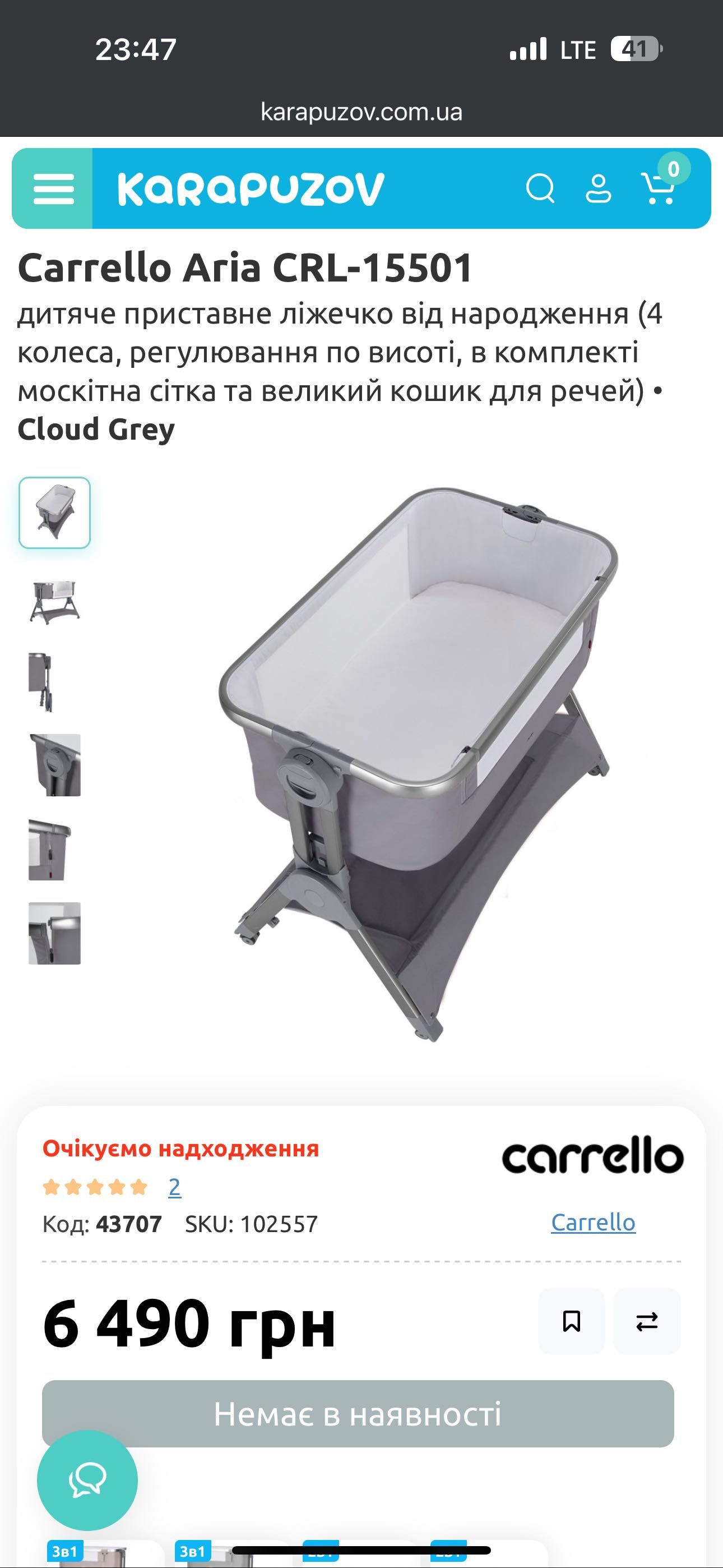723x1568 pixels.
Task: Tap the Немає в наявності button
Action: (358, 1413)
